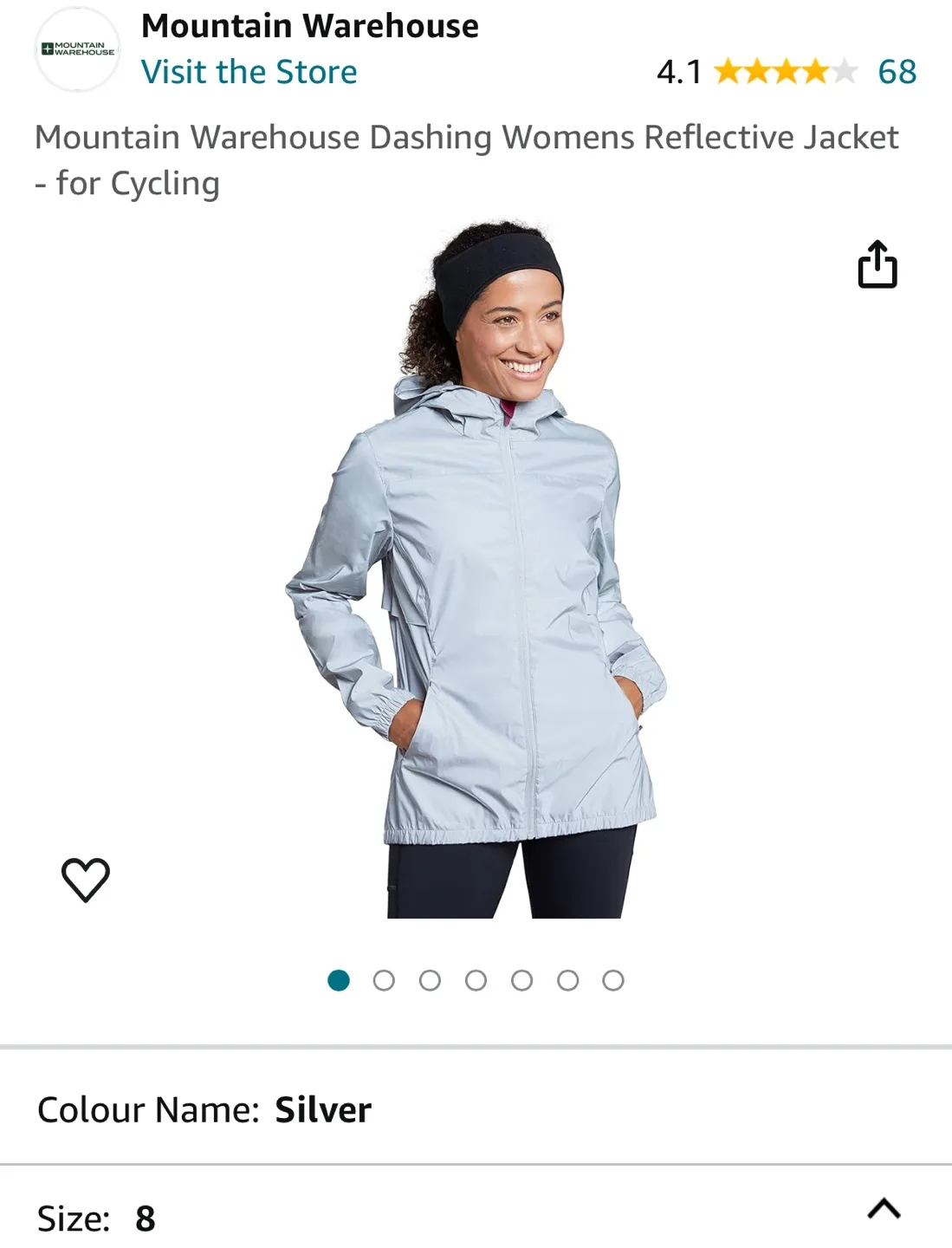The height and width of the screenshot is (1248, 952).
Task: Select the third carousel position dot
Action: pos(431,979)
